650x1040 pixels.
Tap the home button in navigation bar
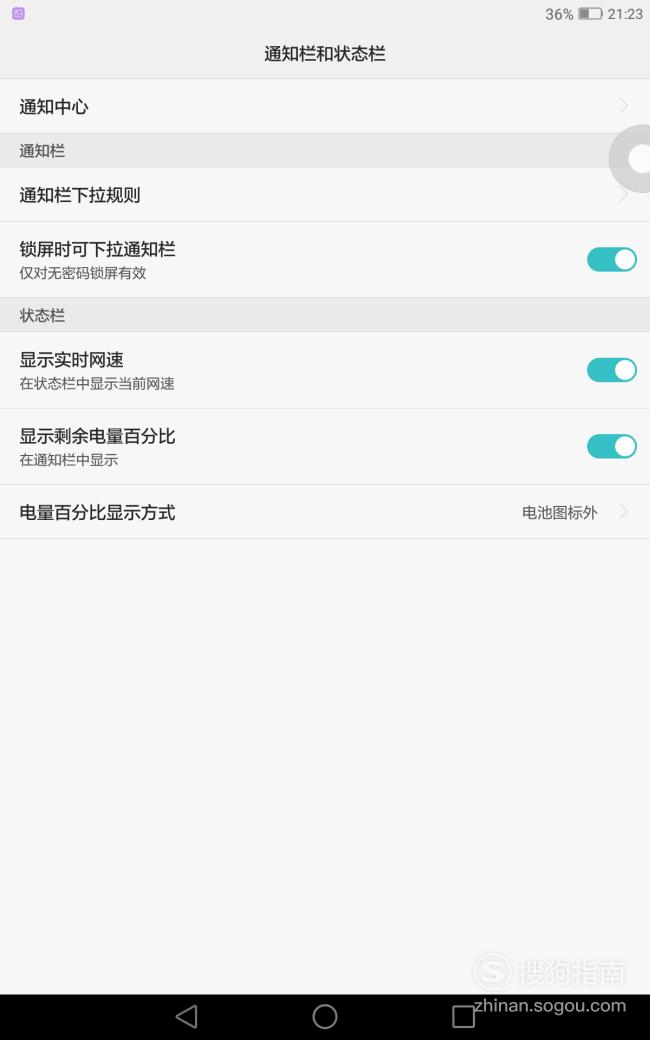(x=325, y=1016)
